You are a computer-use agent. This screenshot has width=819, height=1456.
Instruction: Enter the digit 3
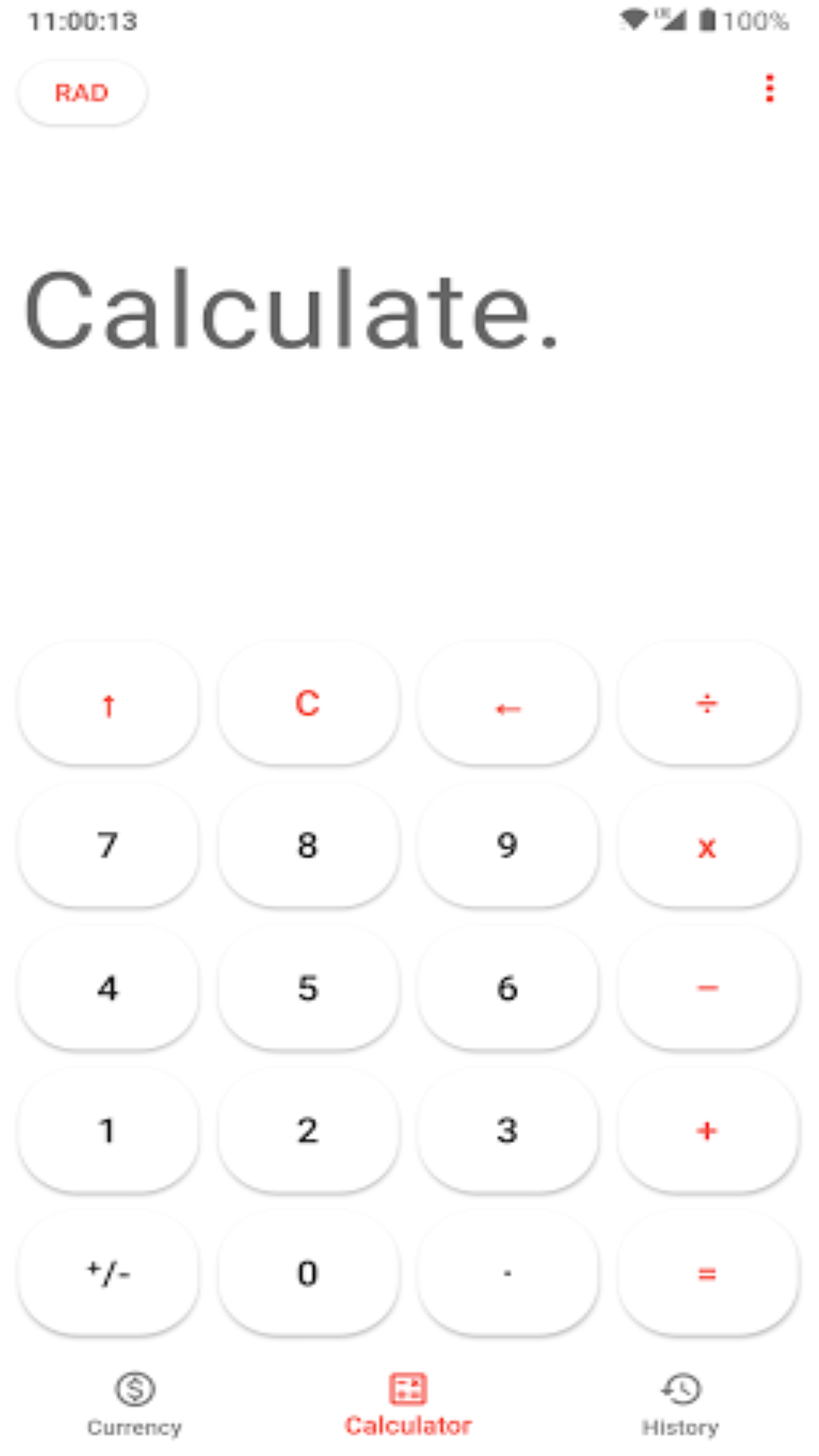point(507,1131)
